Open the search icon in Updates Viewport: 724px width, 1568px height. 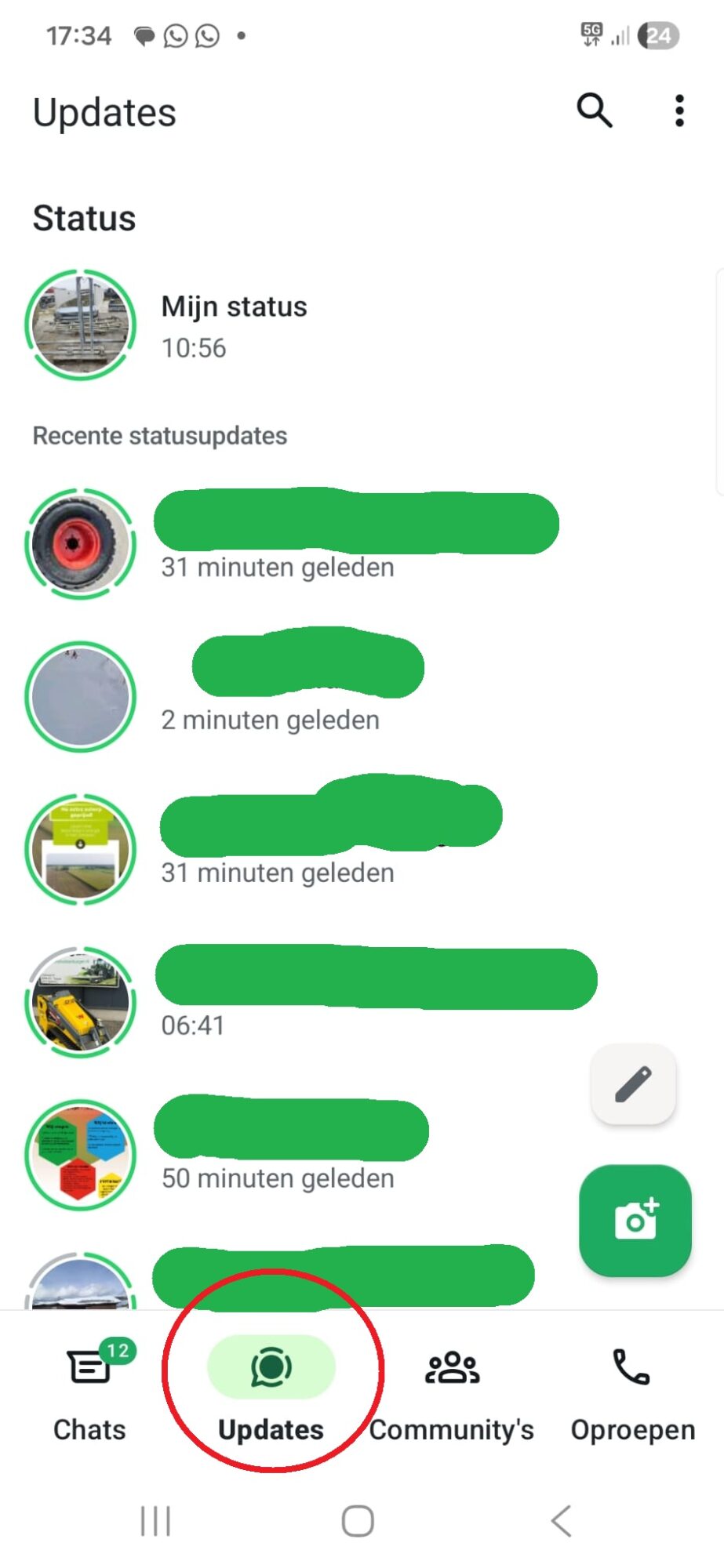point(595,111)
